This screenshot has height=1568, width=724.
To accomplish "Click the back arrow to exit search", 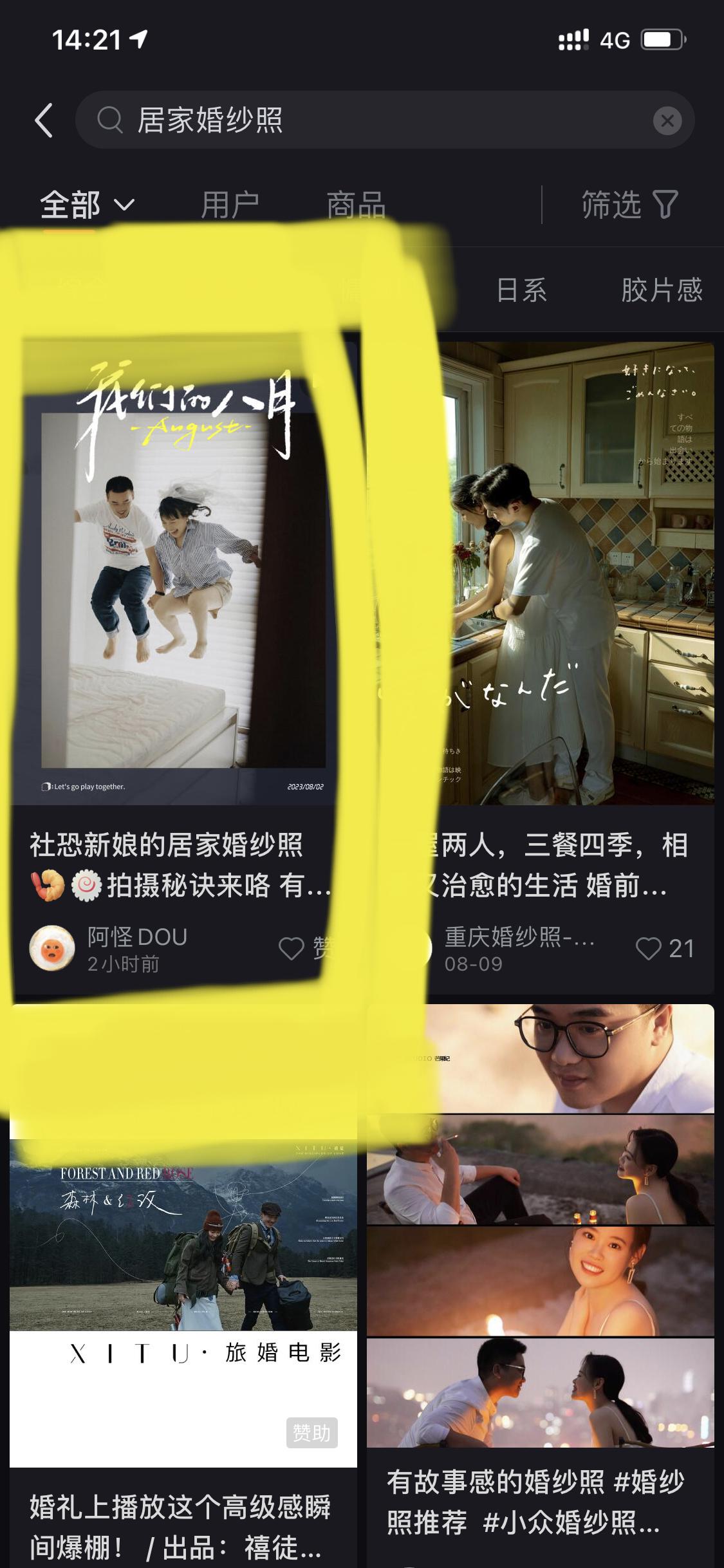I will click(43, 121).
